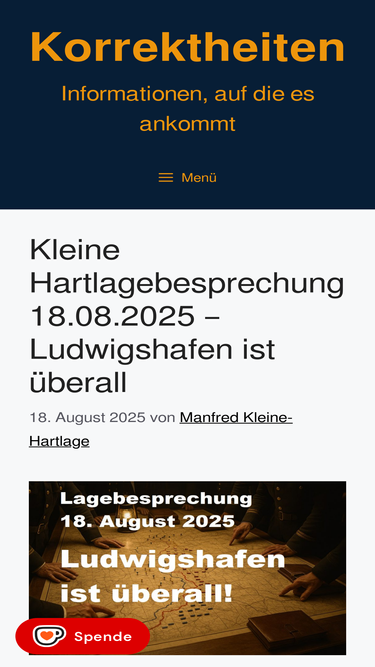Open the Korrektheiten site title link
The width and height of the screenshot is (375, 667).
click(188, 47)
